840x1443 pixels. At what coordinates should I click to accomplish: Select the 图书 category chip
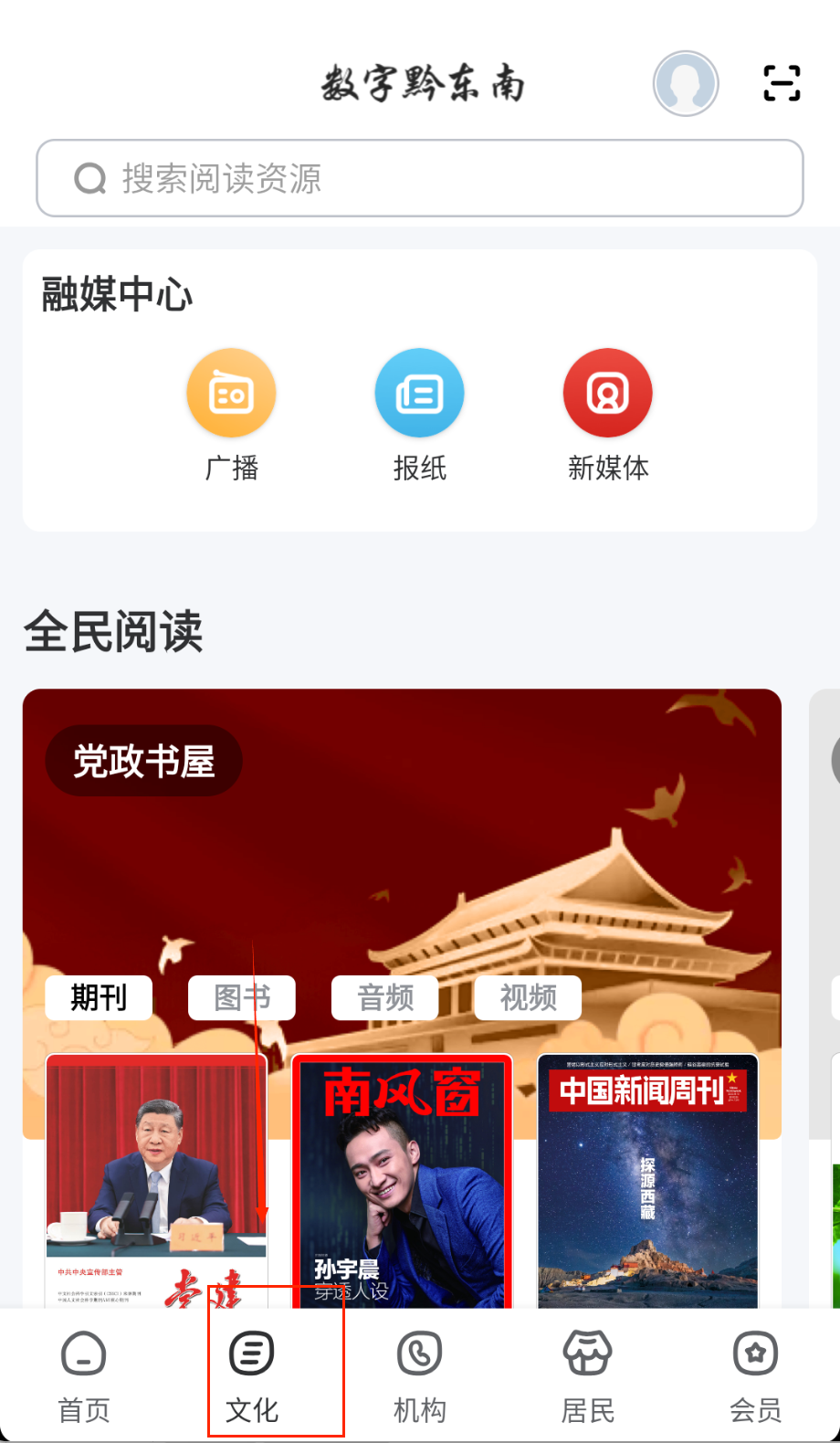(x=242, y=997)
